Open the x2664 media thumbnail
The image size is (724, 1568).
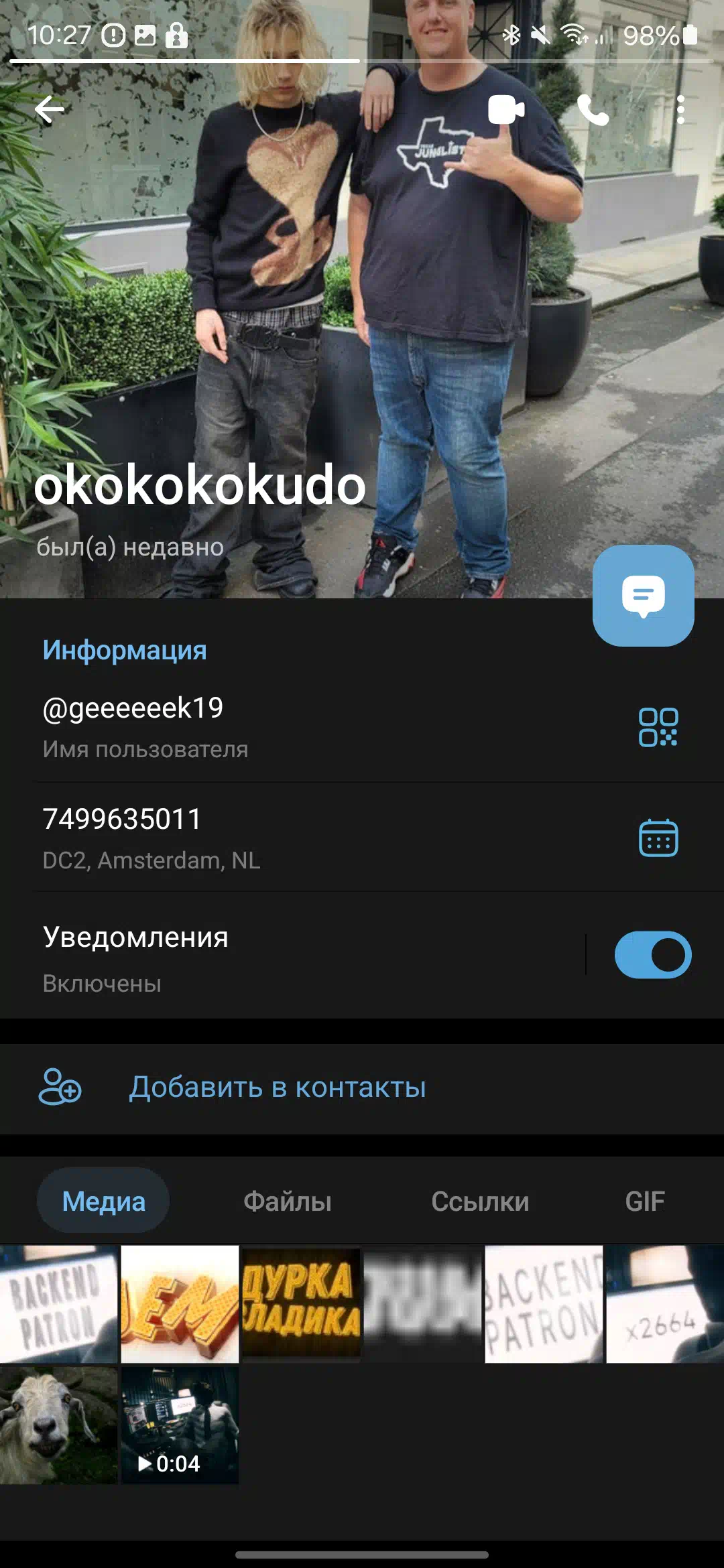pyautogui.click(x=665, y=1304)
